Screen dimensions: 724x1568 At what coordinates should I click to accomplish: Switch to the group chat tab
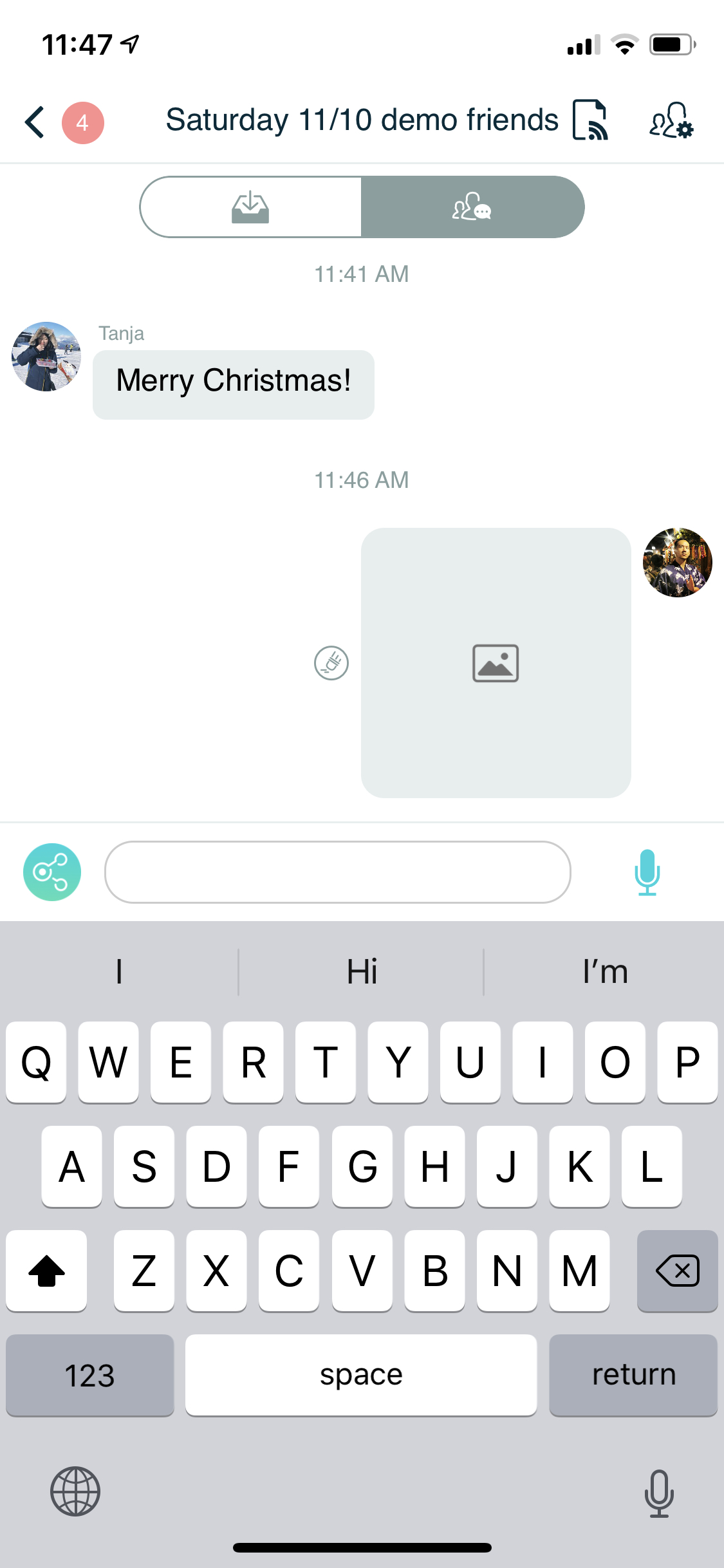[472, 207]
